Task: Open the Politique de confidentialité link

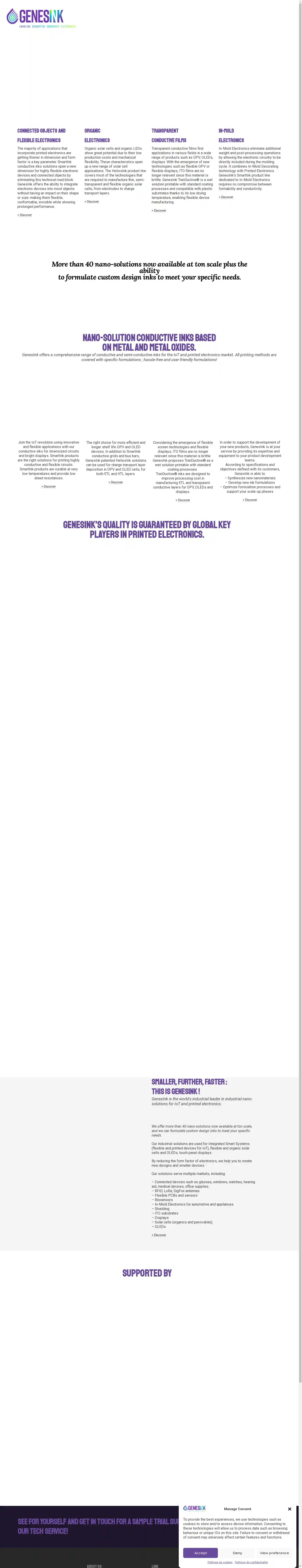Action: click(251, 1562)
